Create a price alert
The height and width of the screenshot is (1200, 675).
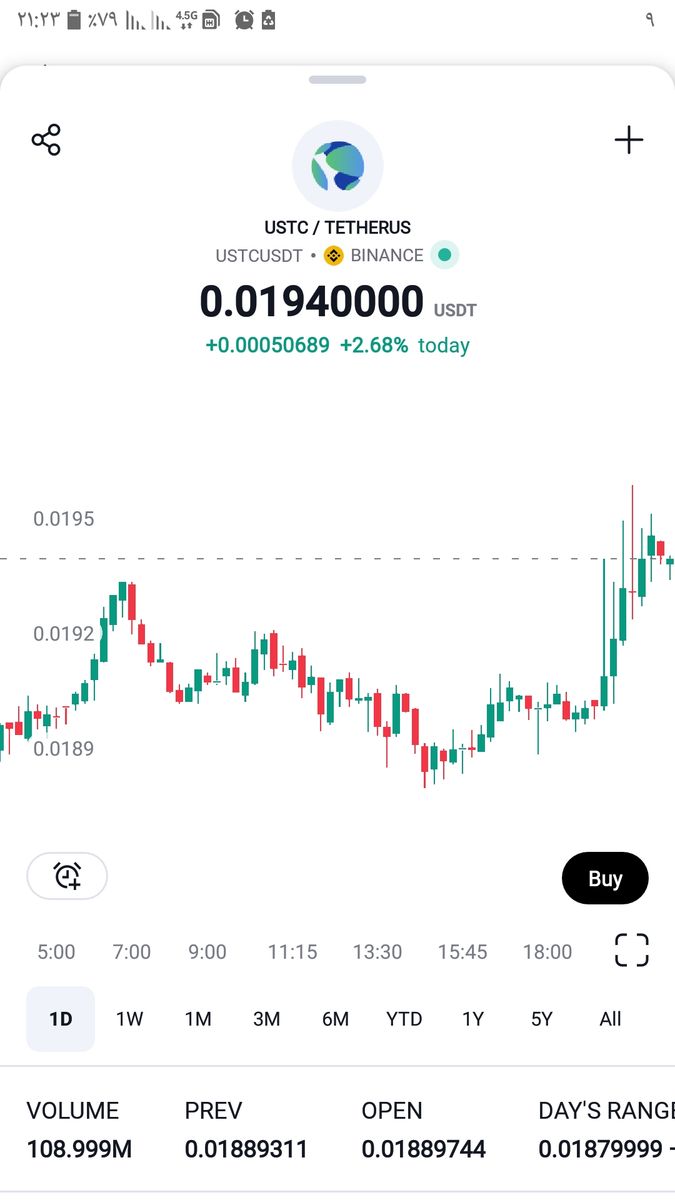click(67, 877)
